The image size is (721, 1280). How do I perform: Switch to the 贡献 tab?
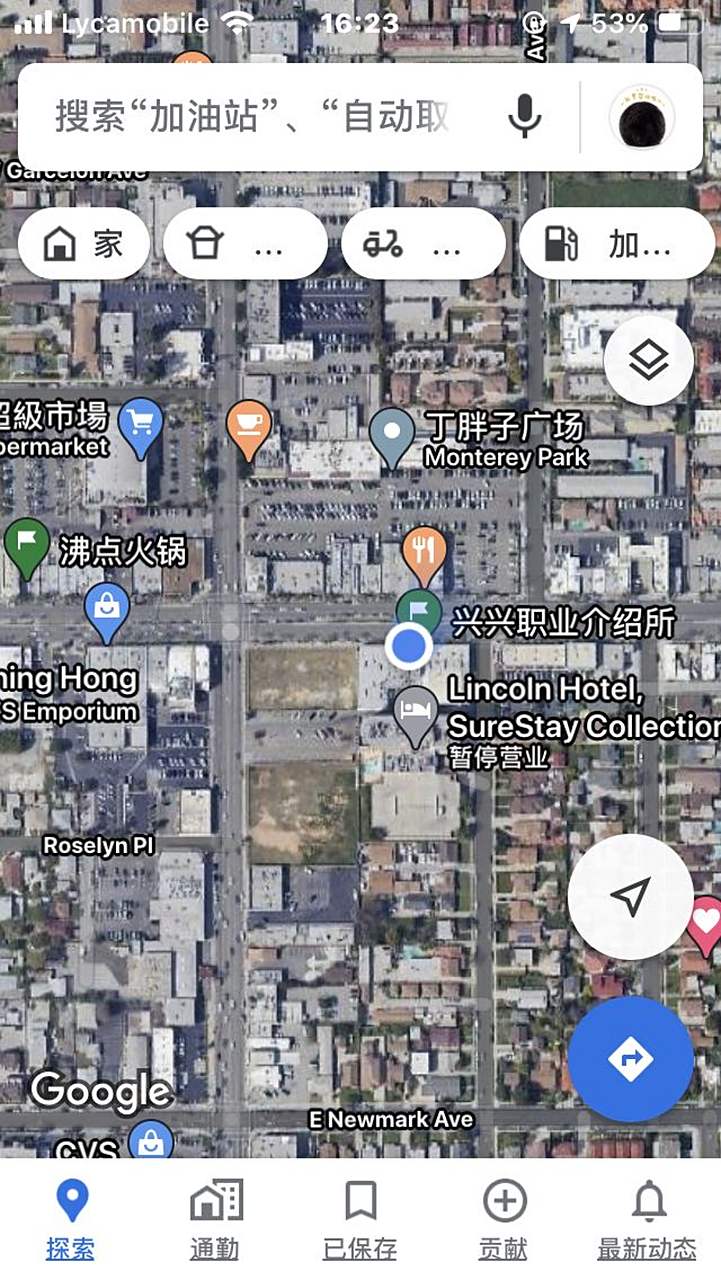(x=504, y=1218)
